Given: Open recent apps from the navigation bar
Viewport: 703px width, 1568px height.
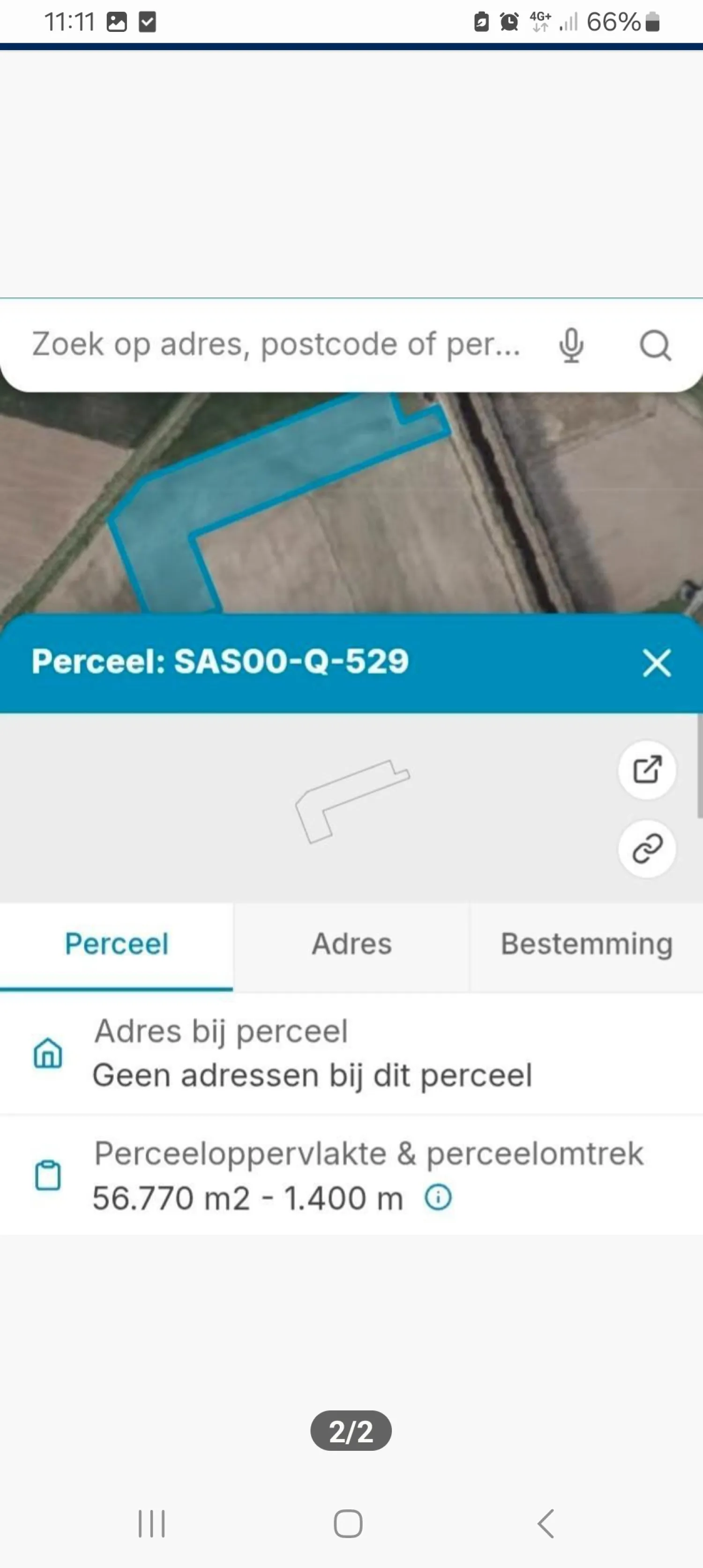Looking at the screenshot, I should [151, 1523].
